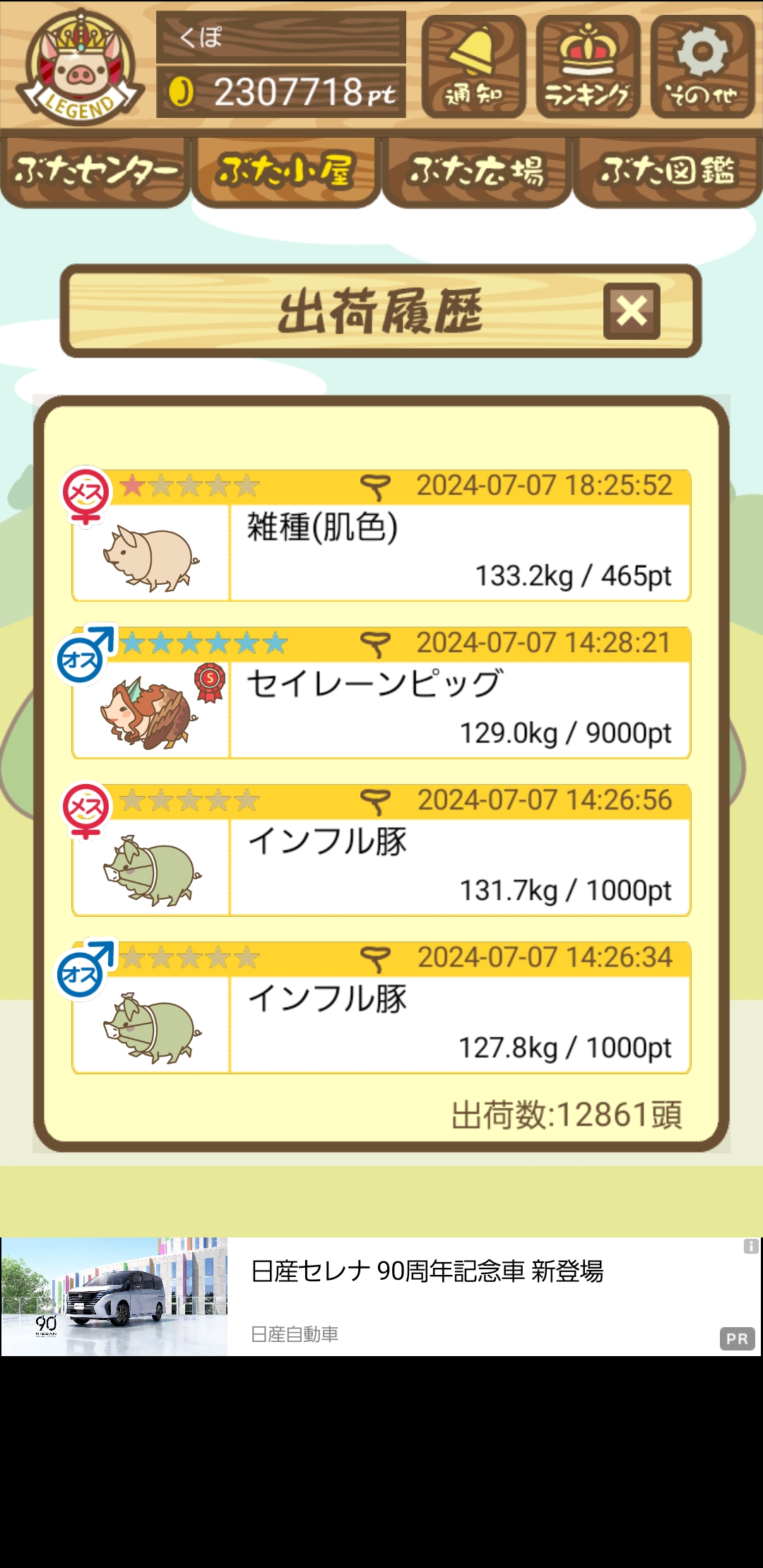The image size is (763, 1568).
Task: Open the ランキング crown button
Action: click(588, 66)
